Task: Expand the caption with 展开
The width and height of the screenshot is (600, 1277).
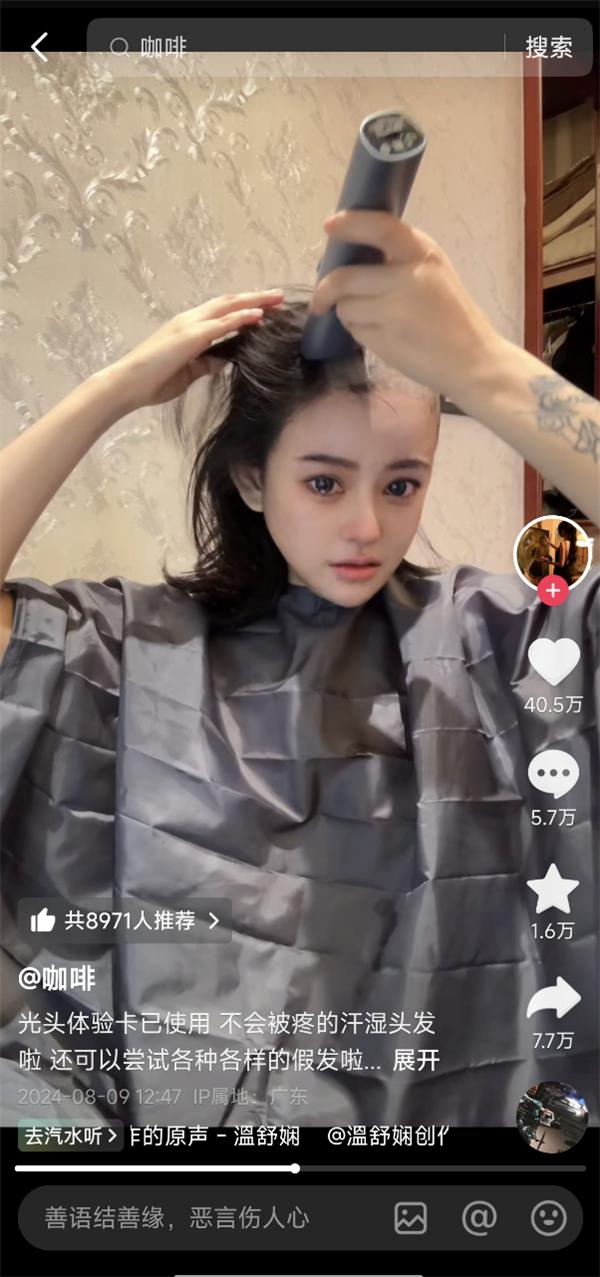Action: [416, 1060]
